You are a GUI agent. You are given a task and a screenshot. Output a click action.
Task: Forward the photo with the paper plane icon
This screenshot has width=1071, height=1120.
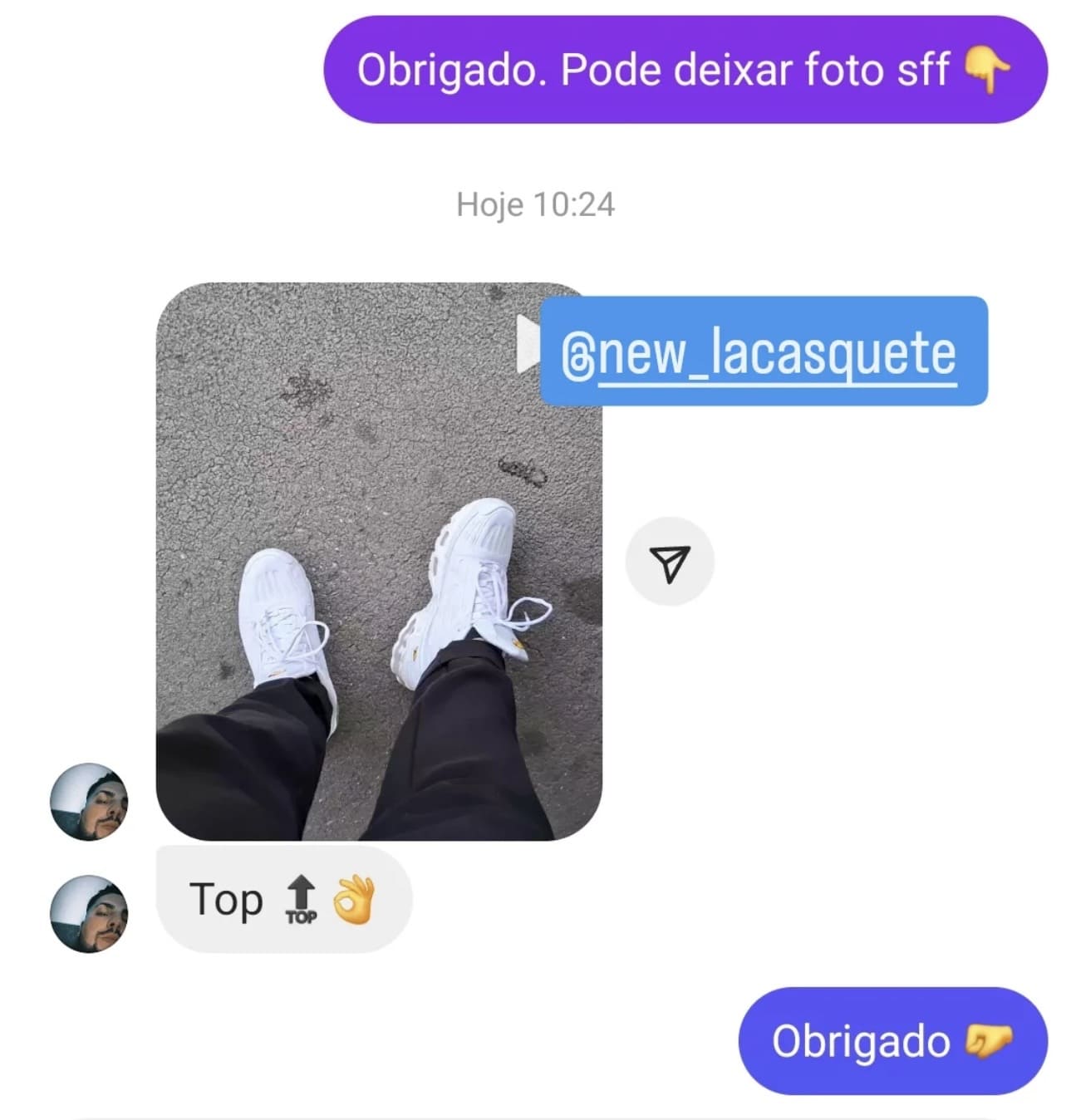pyautogui.click(x=669, y=562)
